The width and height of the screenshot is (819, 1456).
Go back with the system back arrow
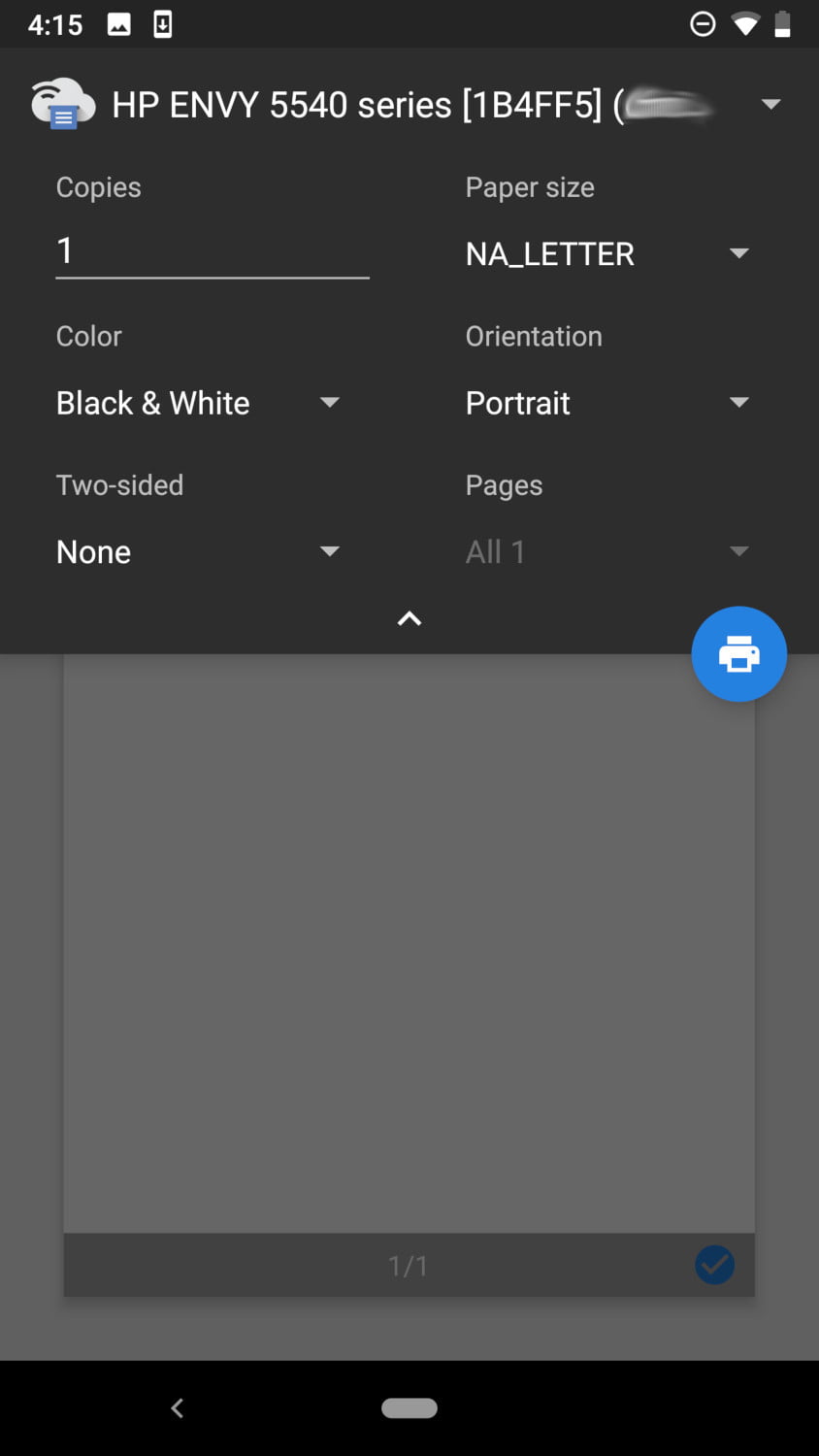coord(178,1407)
